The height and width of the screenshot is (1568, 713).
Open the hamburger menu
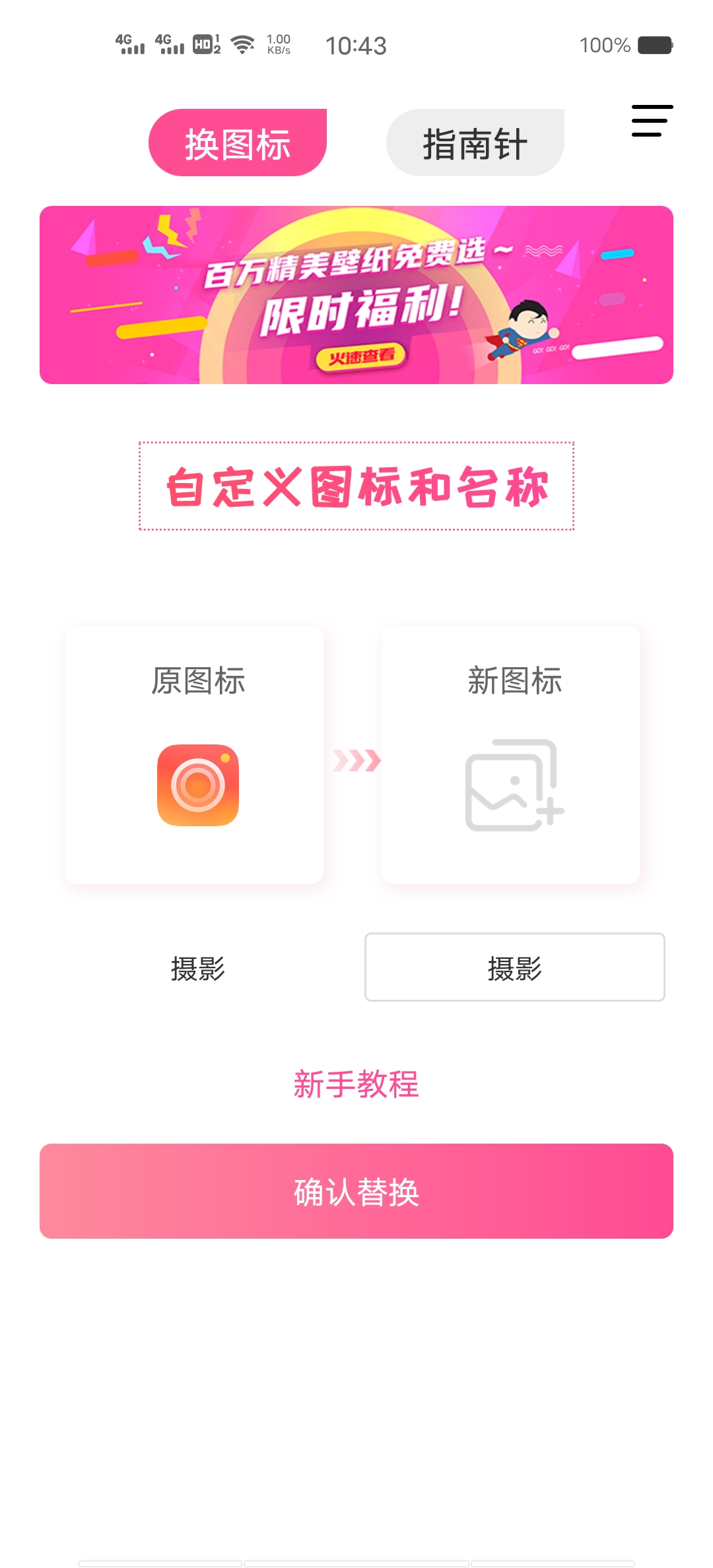coord(652,121)
